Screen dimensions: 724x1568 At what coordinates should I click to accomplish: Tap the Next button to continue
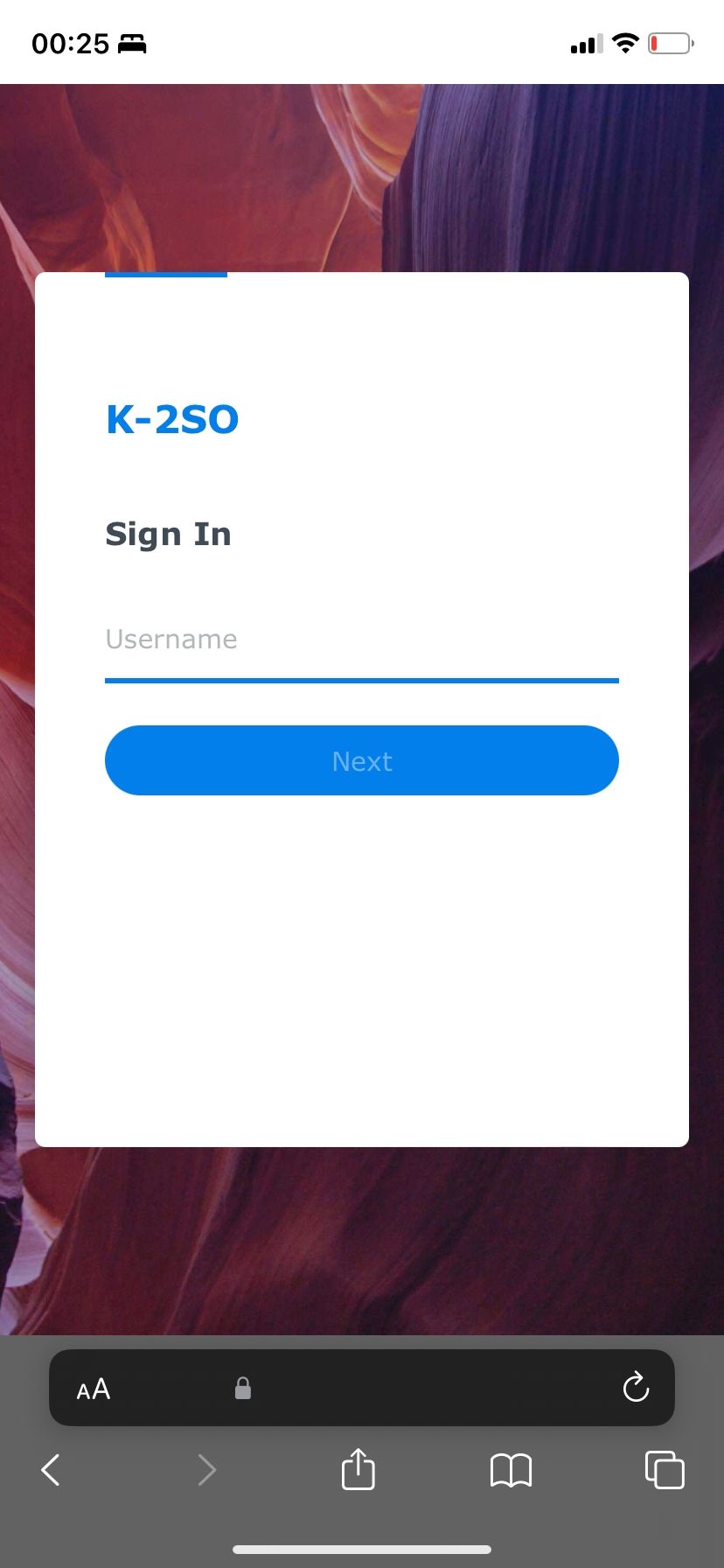click(x=361, y=760)
